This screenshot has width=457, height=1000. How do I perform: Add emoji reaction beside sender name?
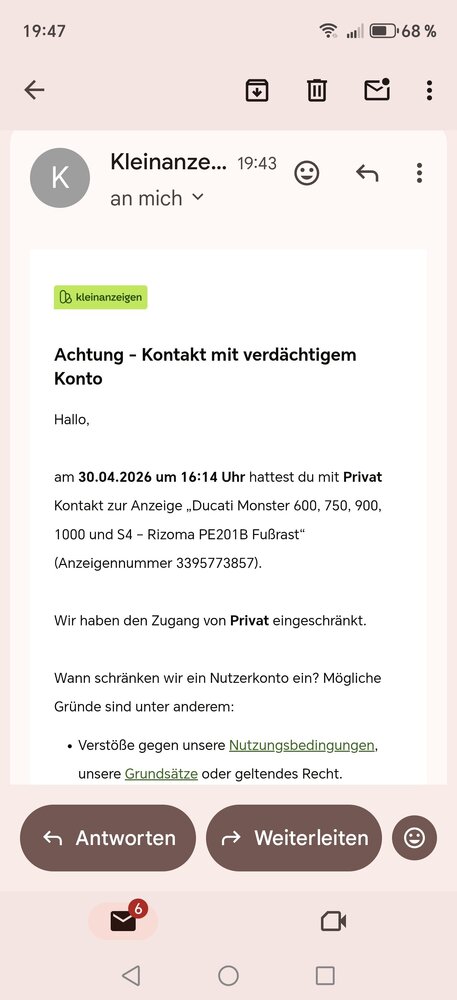(x=307, y=173)
